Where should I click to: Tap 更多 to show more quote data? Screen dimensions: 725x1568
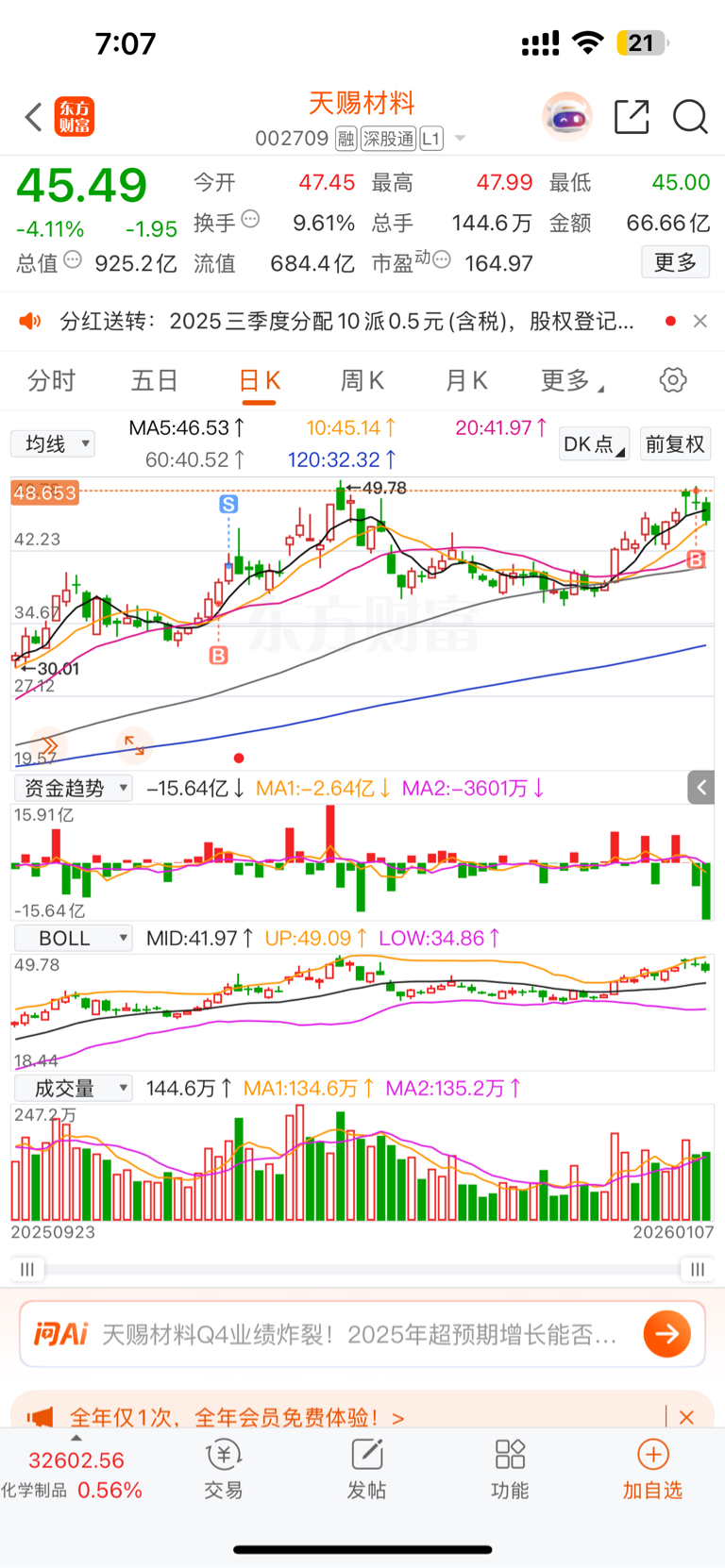coord(675,262)
